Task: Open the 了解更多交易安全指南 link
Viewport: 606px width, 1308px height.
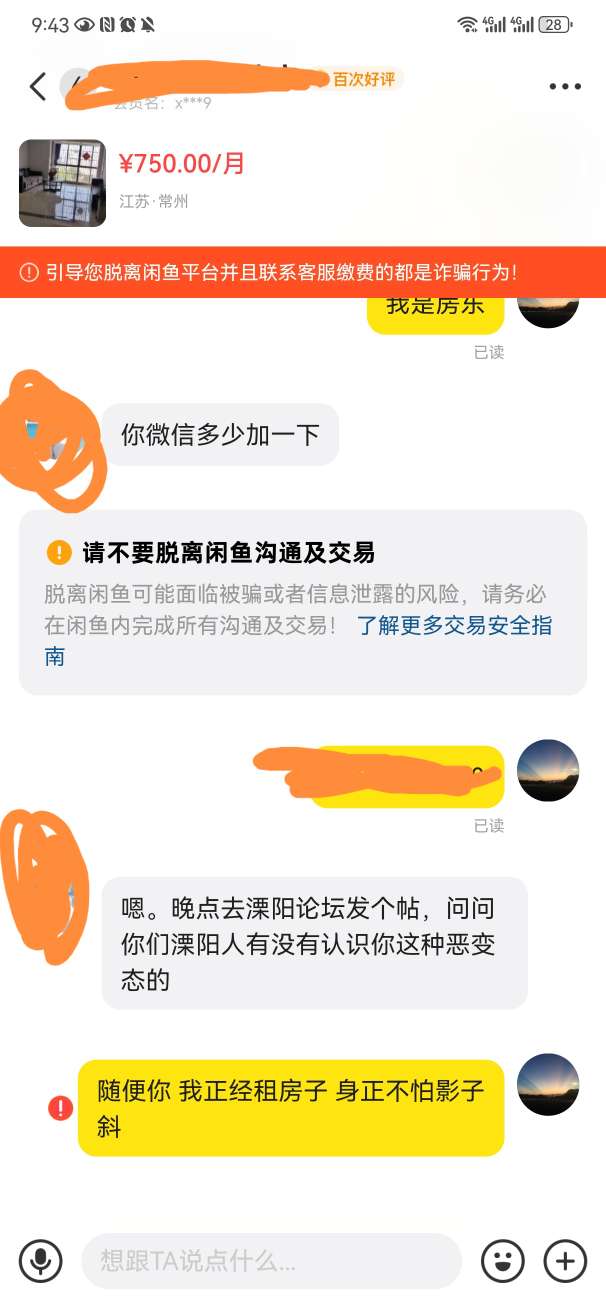Action: 298,641
